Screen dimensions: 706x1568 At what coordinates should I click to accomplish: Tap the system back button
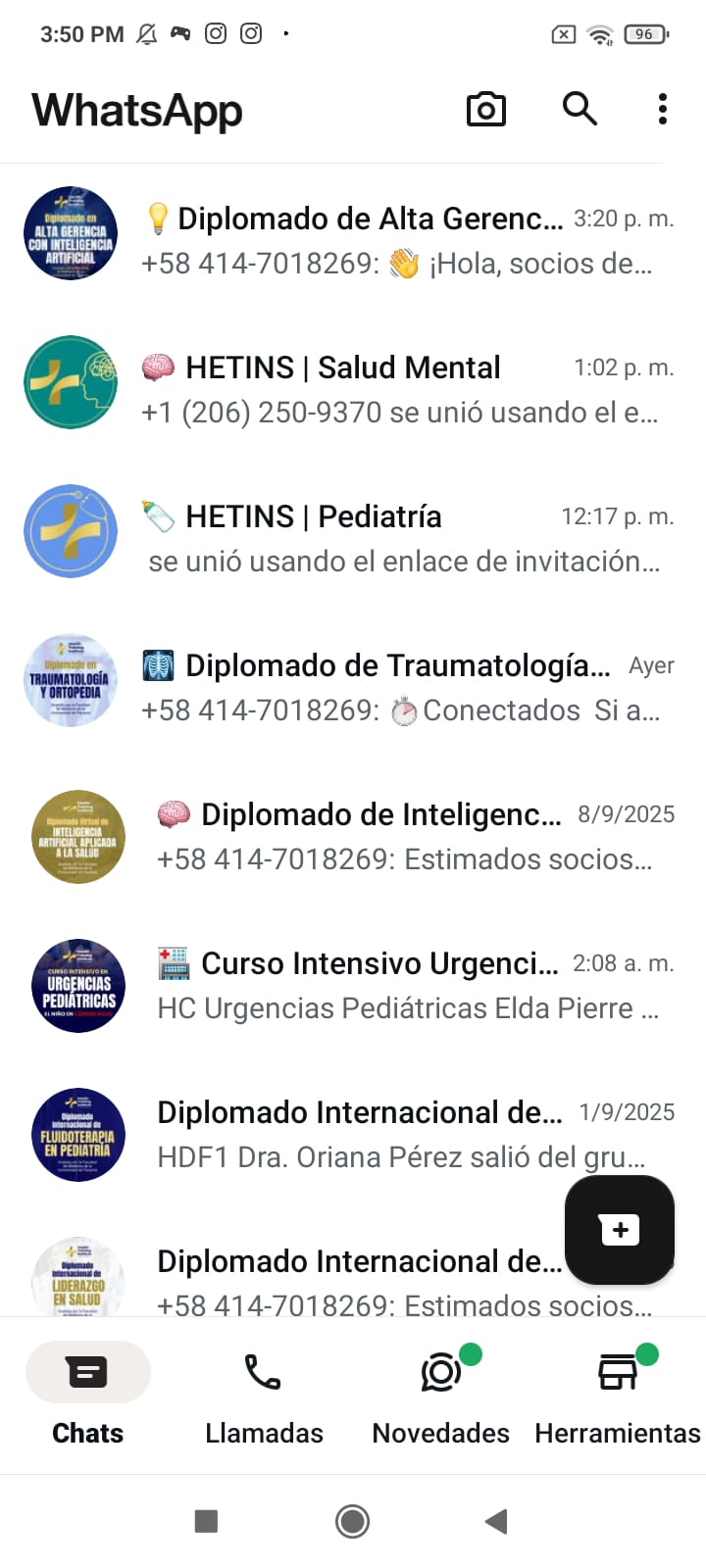(496, 1521)
